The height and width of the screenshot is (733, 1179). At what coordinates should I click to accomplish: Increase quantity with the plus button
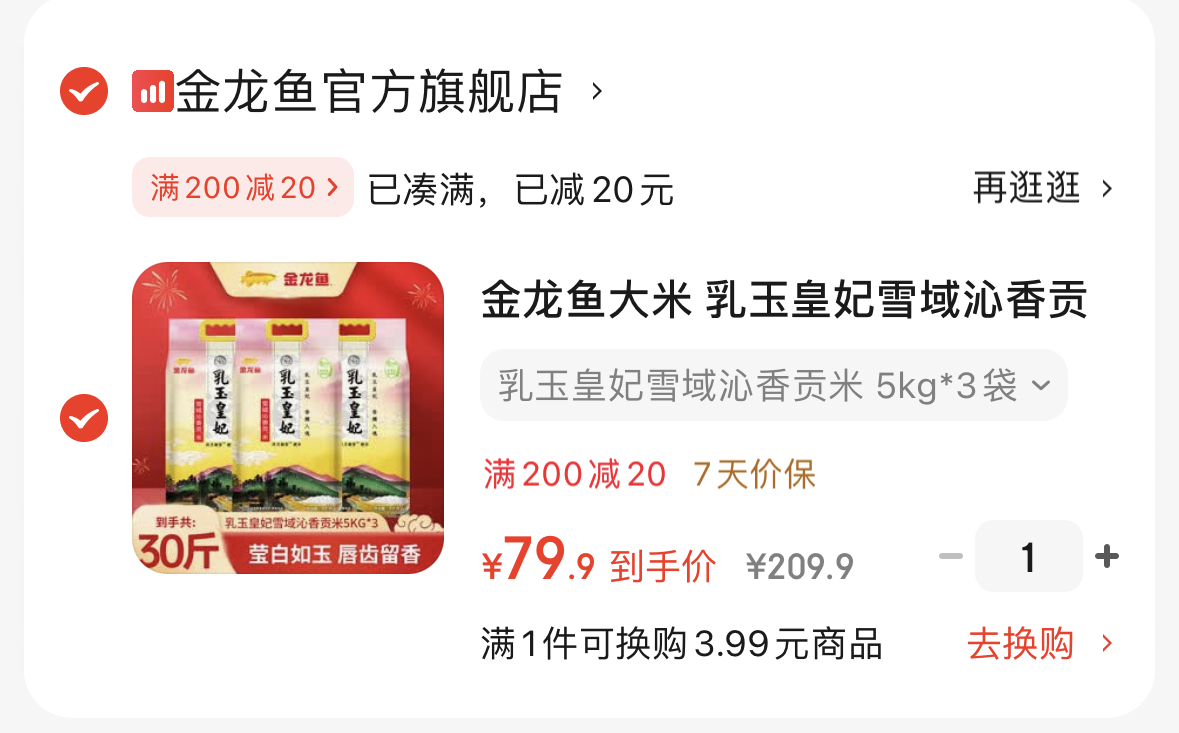click(1107, 556)
